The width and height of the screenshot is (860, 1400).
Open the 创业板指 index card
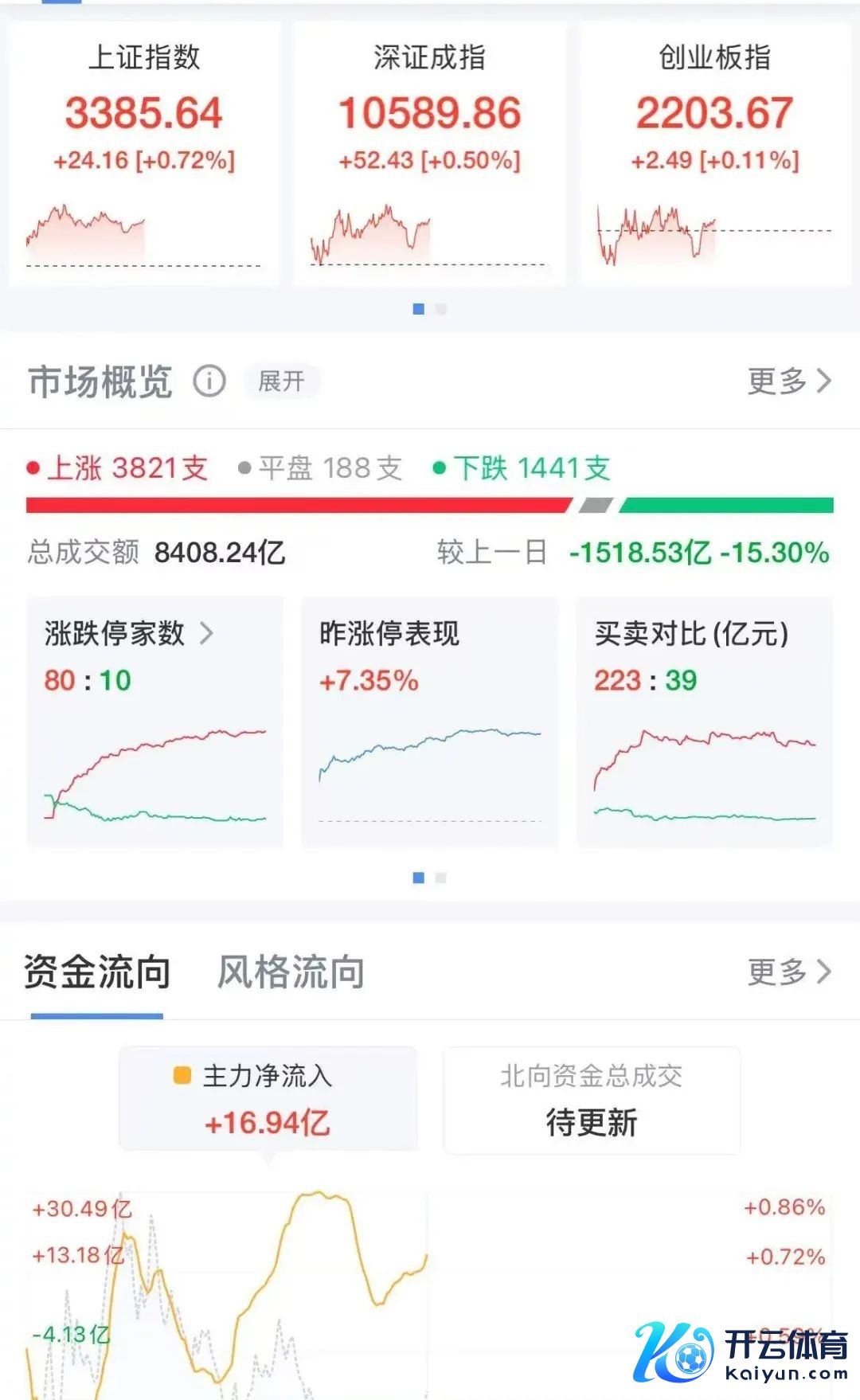[x=713, y=151]
